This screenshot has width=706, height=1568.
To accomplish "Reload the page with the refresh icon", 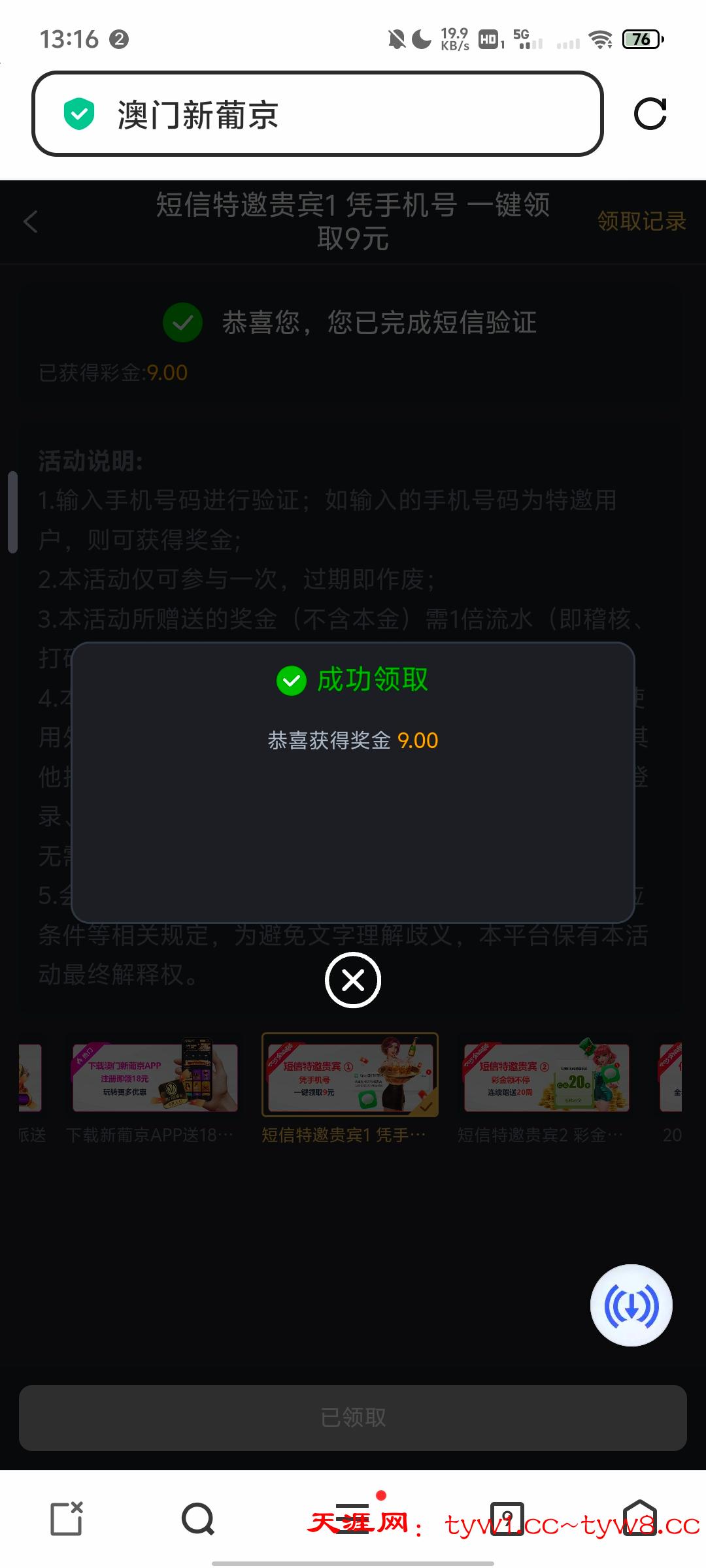I will pyautogui.click(x=650, y=114).
